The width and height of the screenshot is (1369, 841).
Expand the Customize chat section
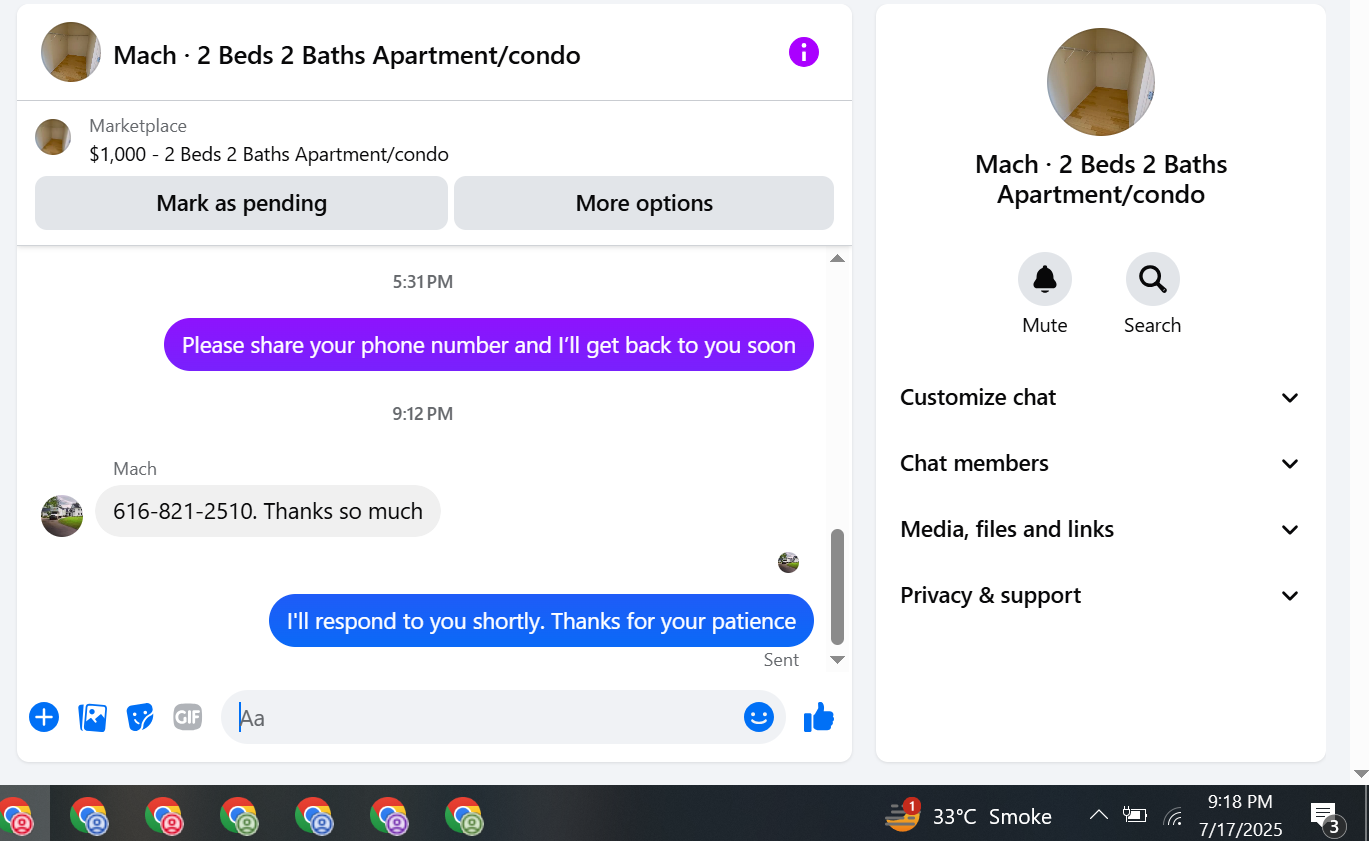click(x=1100, y=398)
